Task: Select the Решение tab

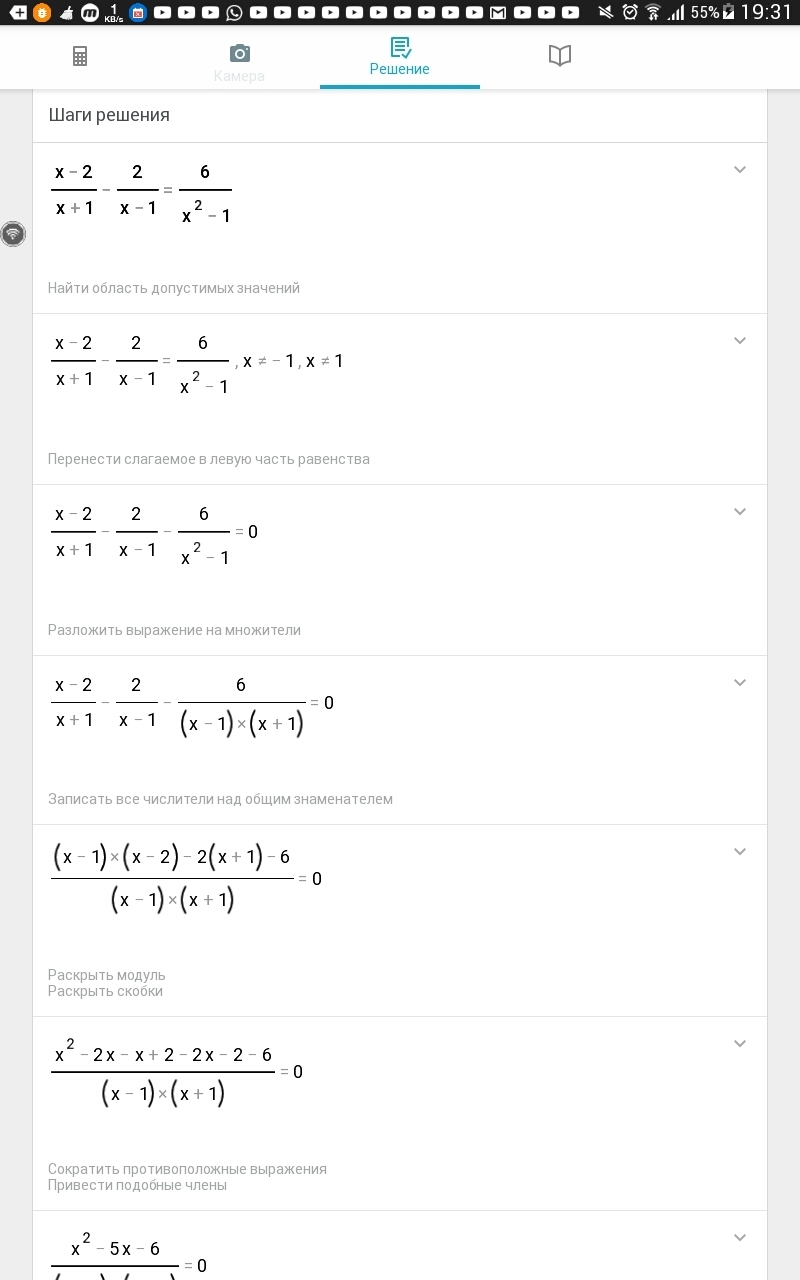Action: point(400,58)
